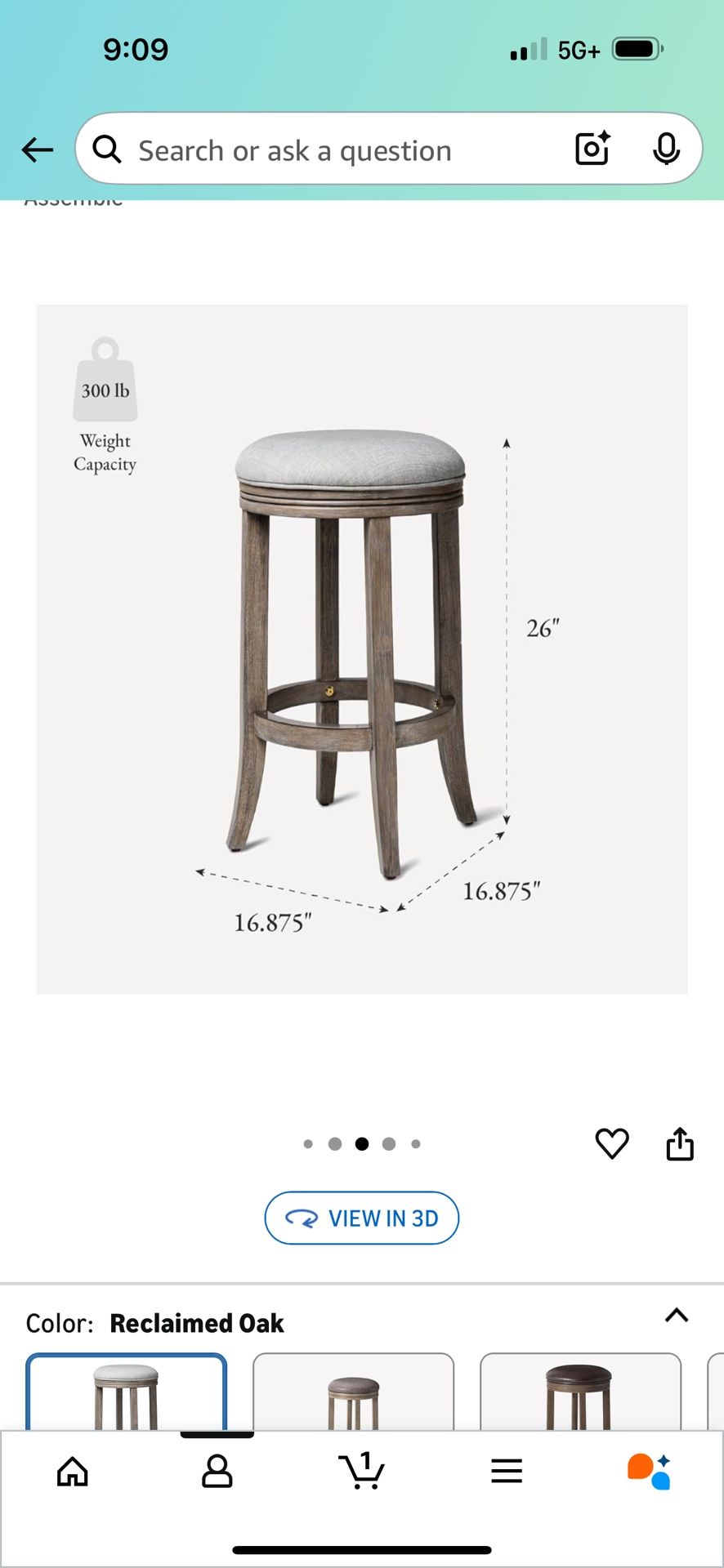Image resolution: width=724 pixels, height=1568 pixels.
Task: Open the stool dimensions product image
Action: click(362, 648)
